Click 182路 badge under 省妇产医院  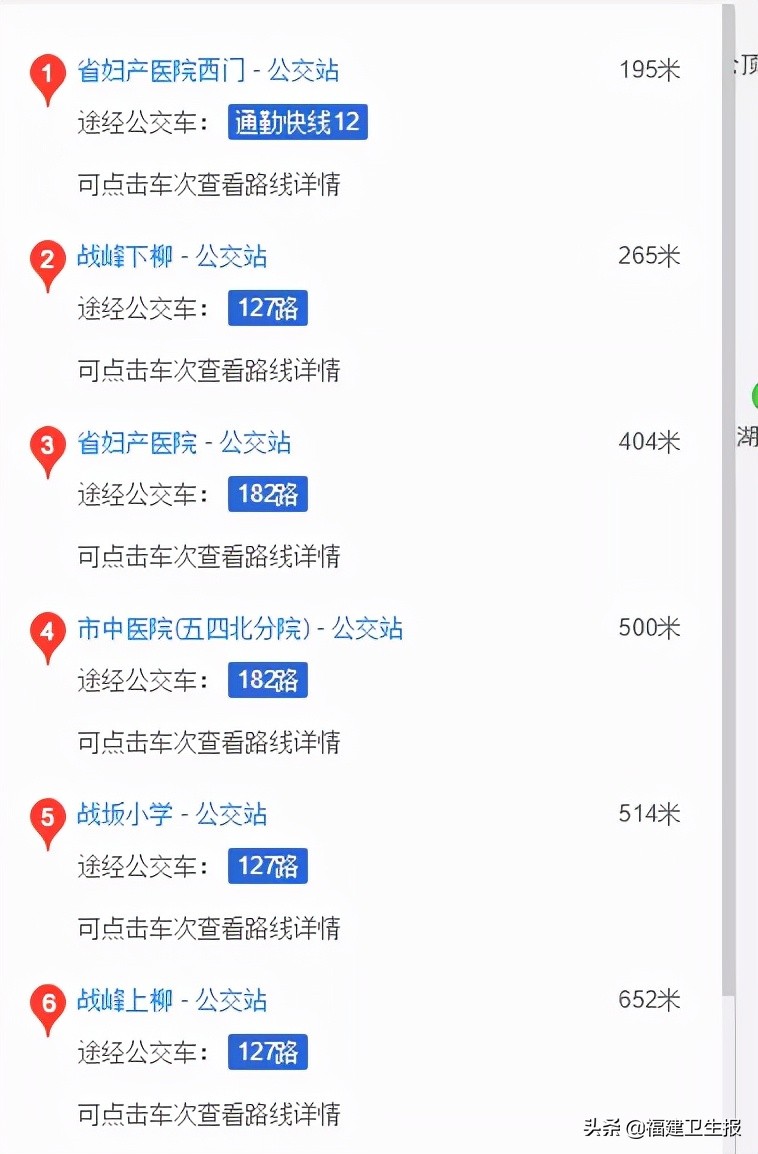267,494
